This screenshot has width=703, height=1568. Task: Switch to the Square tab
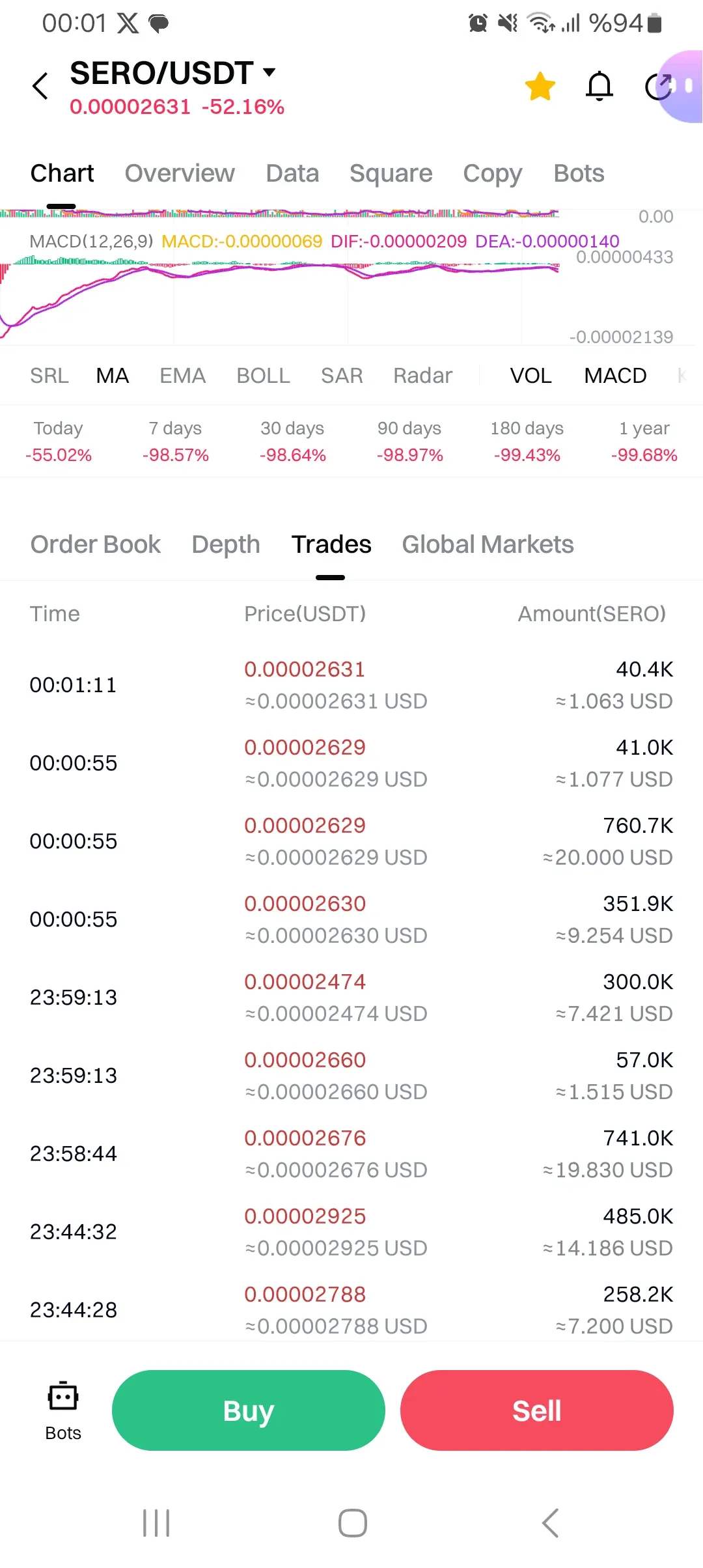point(391,173)
